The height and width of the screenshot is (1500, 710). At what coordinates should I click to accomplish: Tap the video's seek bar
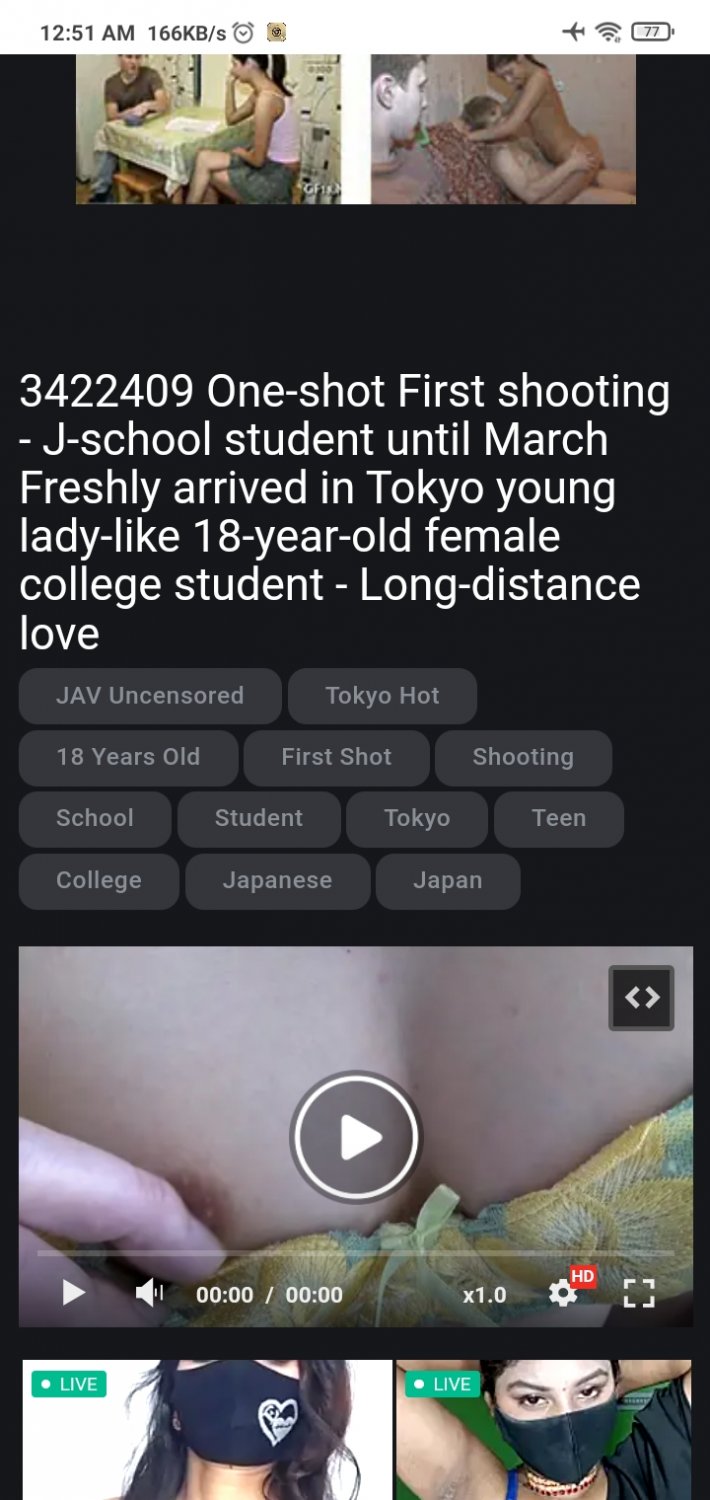click(355, 1252)
